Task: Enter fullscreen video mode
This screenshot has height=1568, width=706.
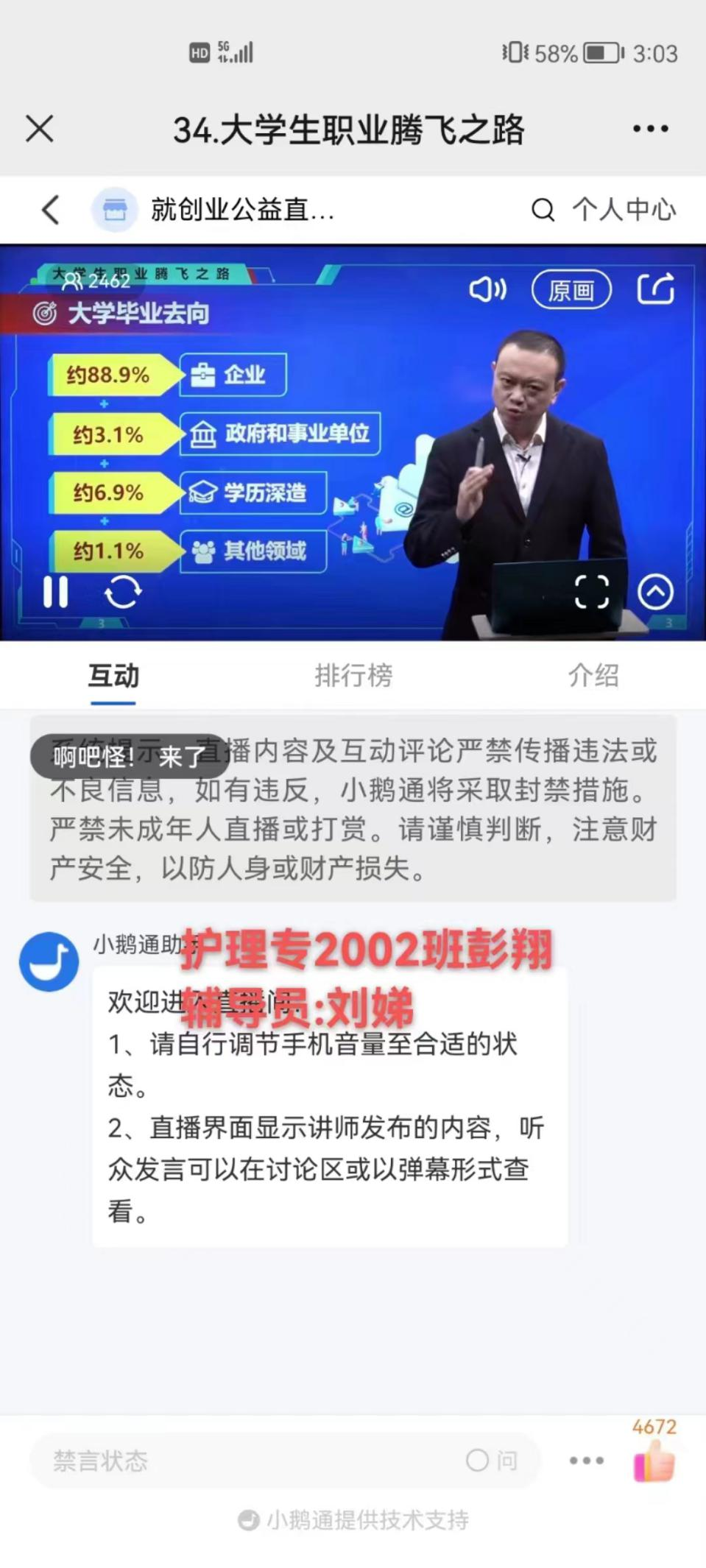Action: click(591, 592)
